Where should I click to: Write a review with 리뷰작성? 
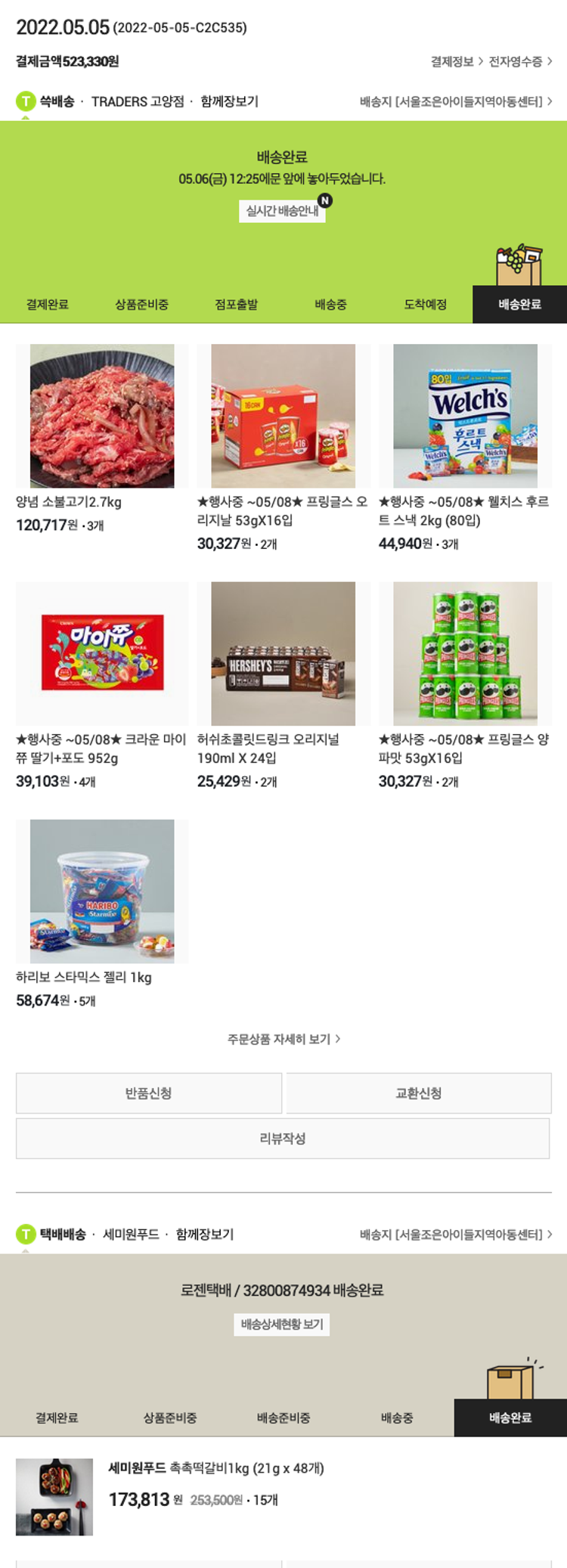click(283, 1139)
